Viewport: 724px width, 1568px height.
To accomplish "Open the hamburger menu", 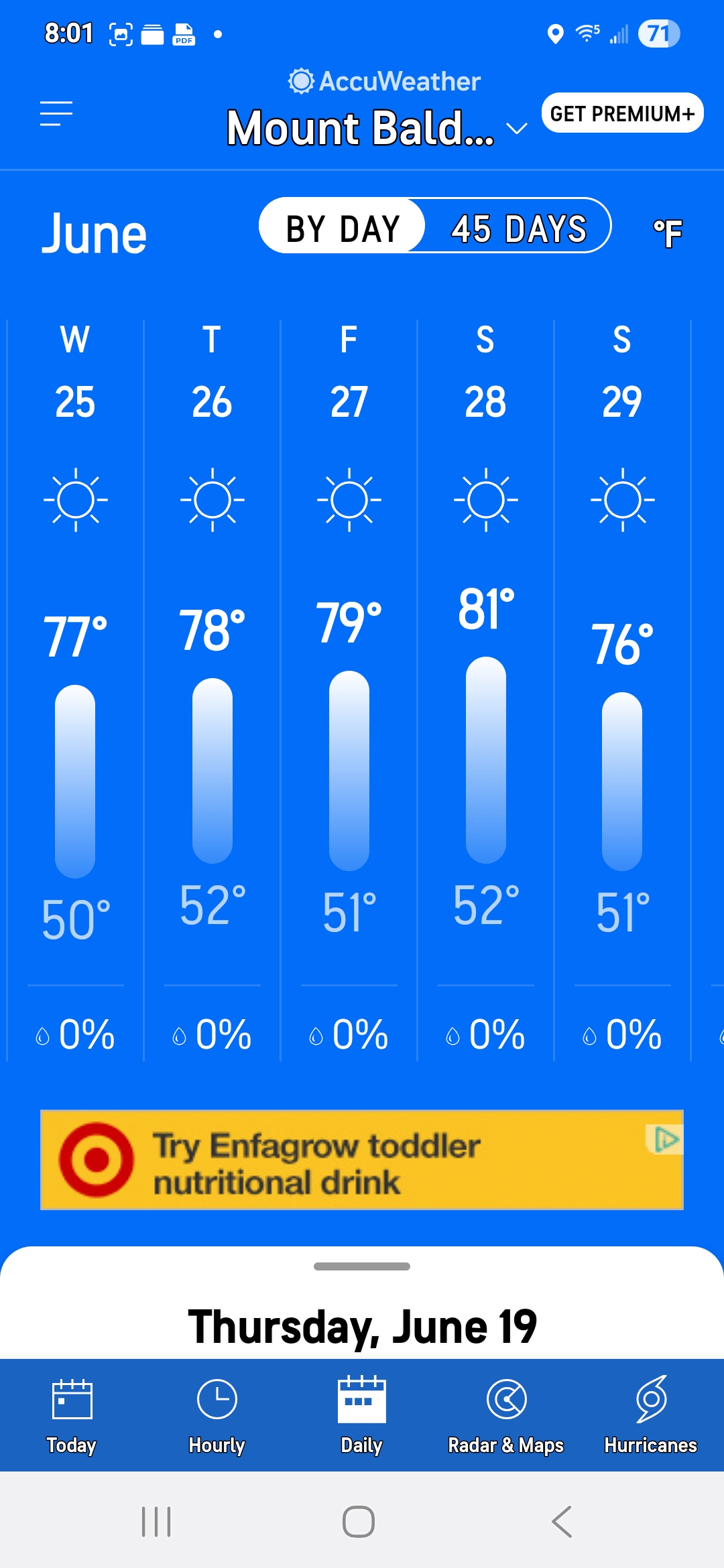I will tap(56, 113).
